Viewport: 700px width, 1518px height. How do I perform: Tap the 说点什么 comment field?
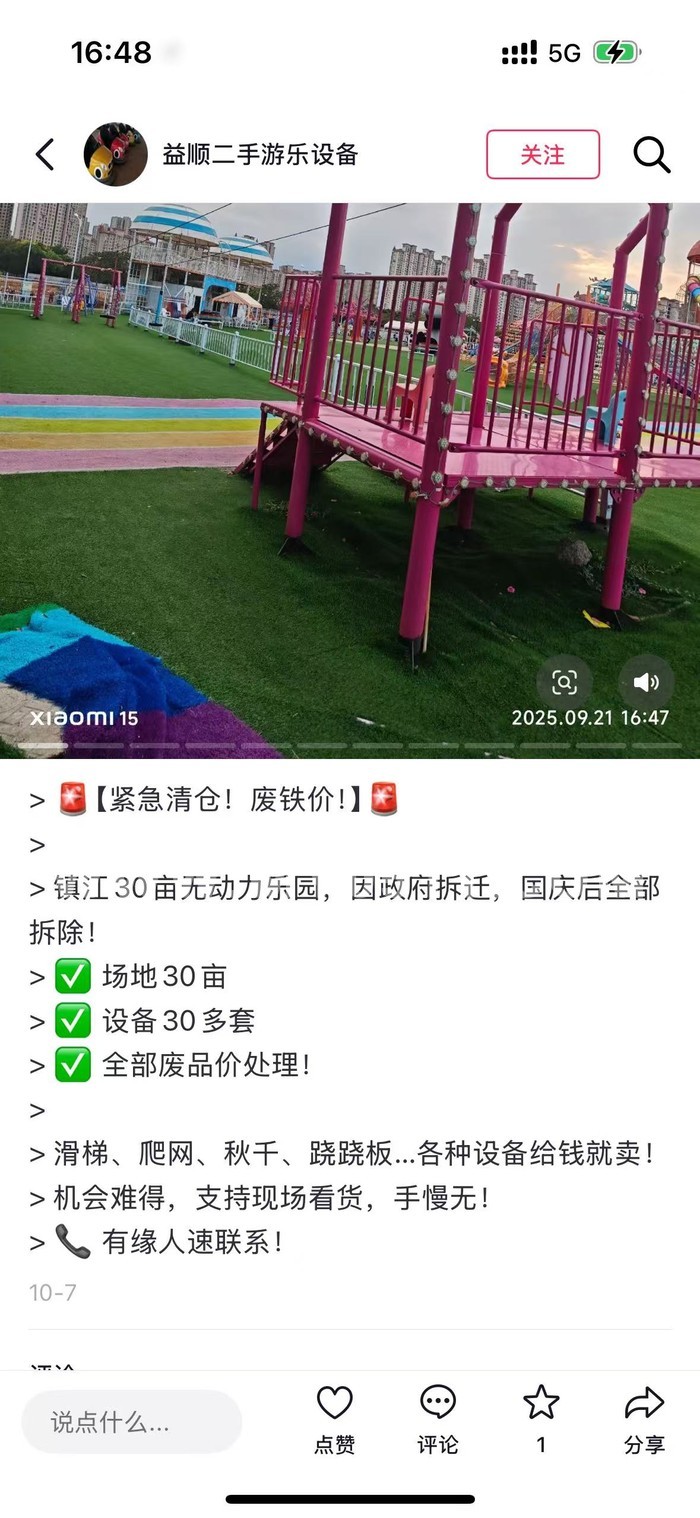click(x=132, y=1422)
